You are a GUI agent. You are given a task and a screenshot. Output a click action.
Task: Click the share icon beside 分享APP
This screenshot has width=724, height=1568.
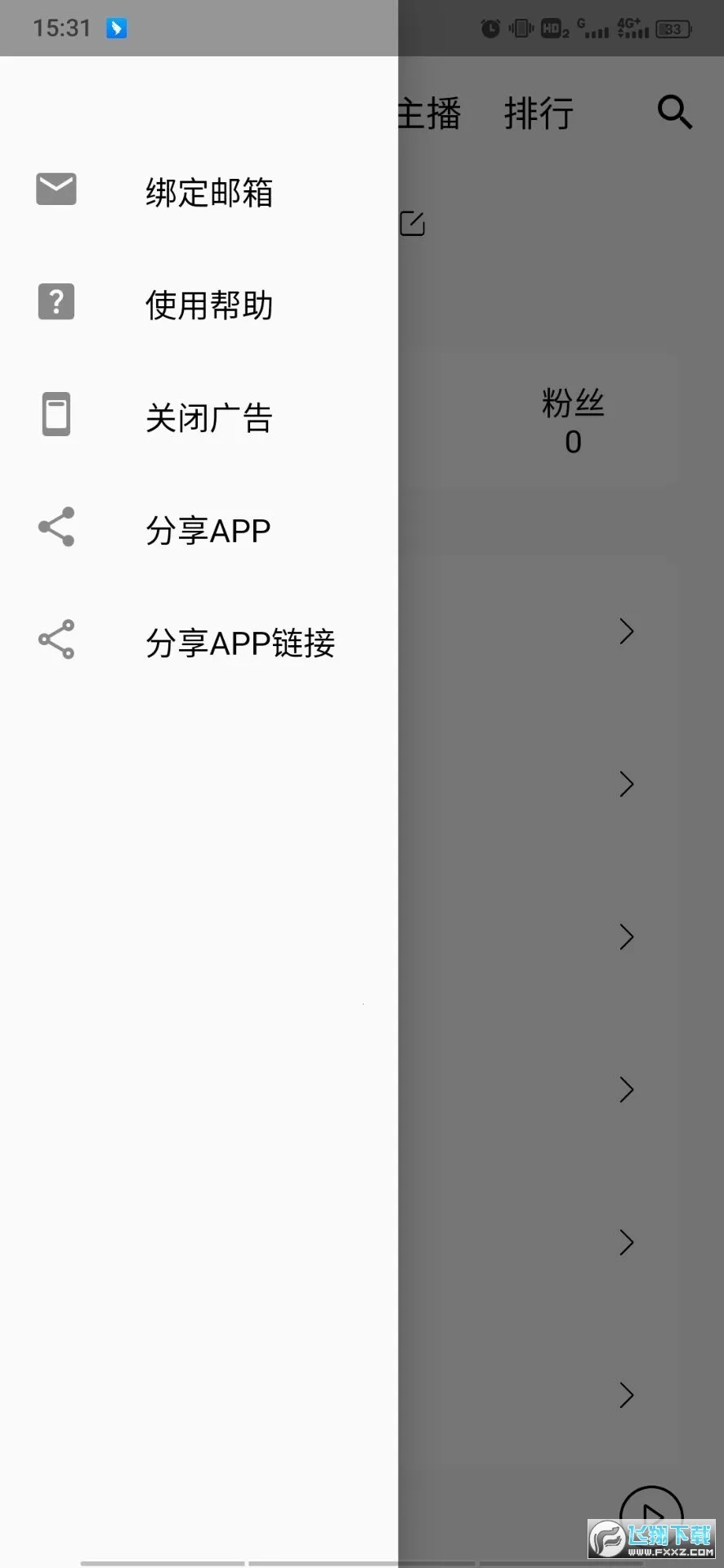[x=55, y=527]
